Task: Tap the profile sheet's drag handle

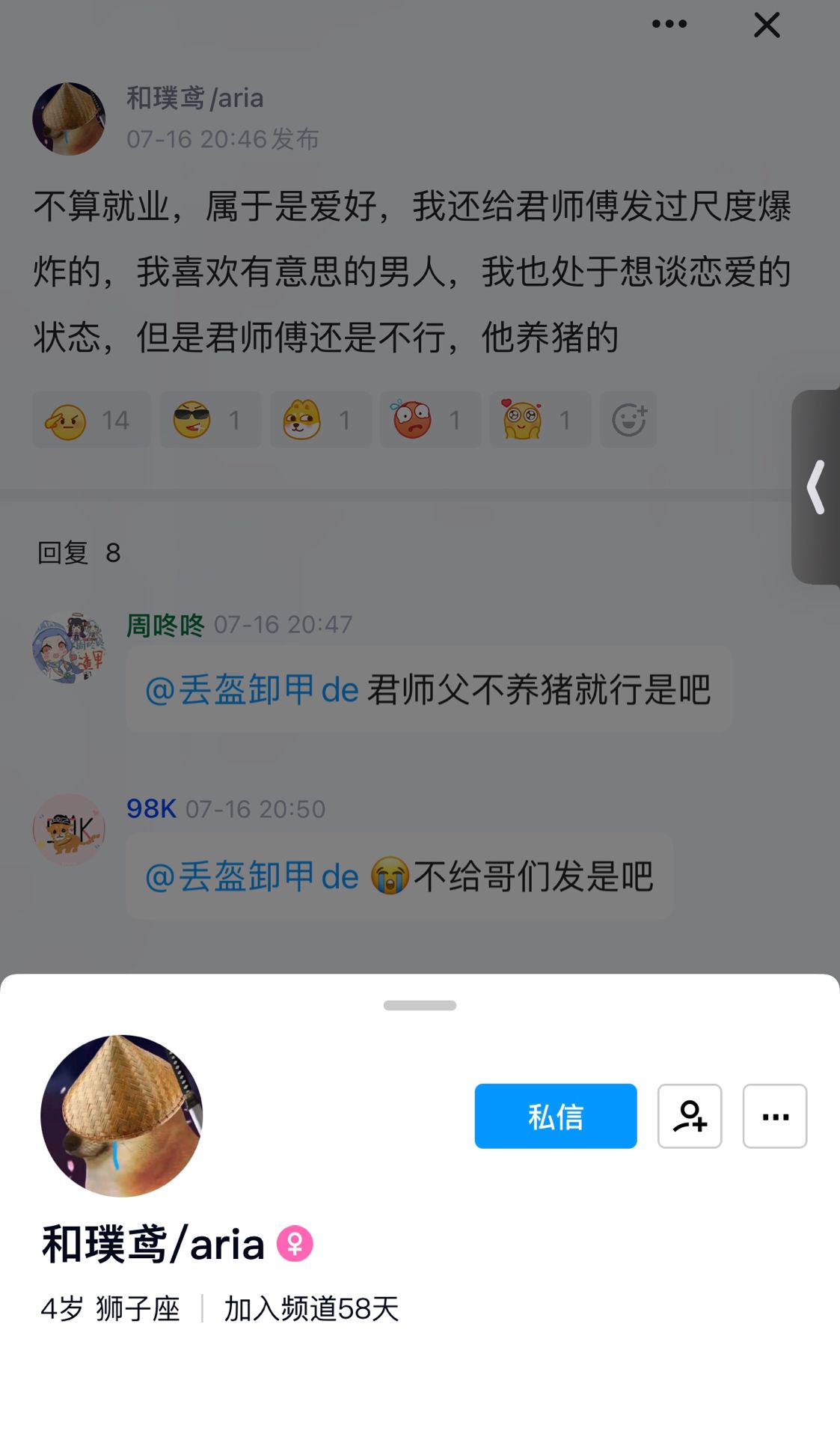Action: click(x=420, y=1005)
